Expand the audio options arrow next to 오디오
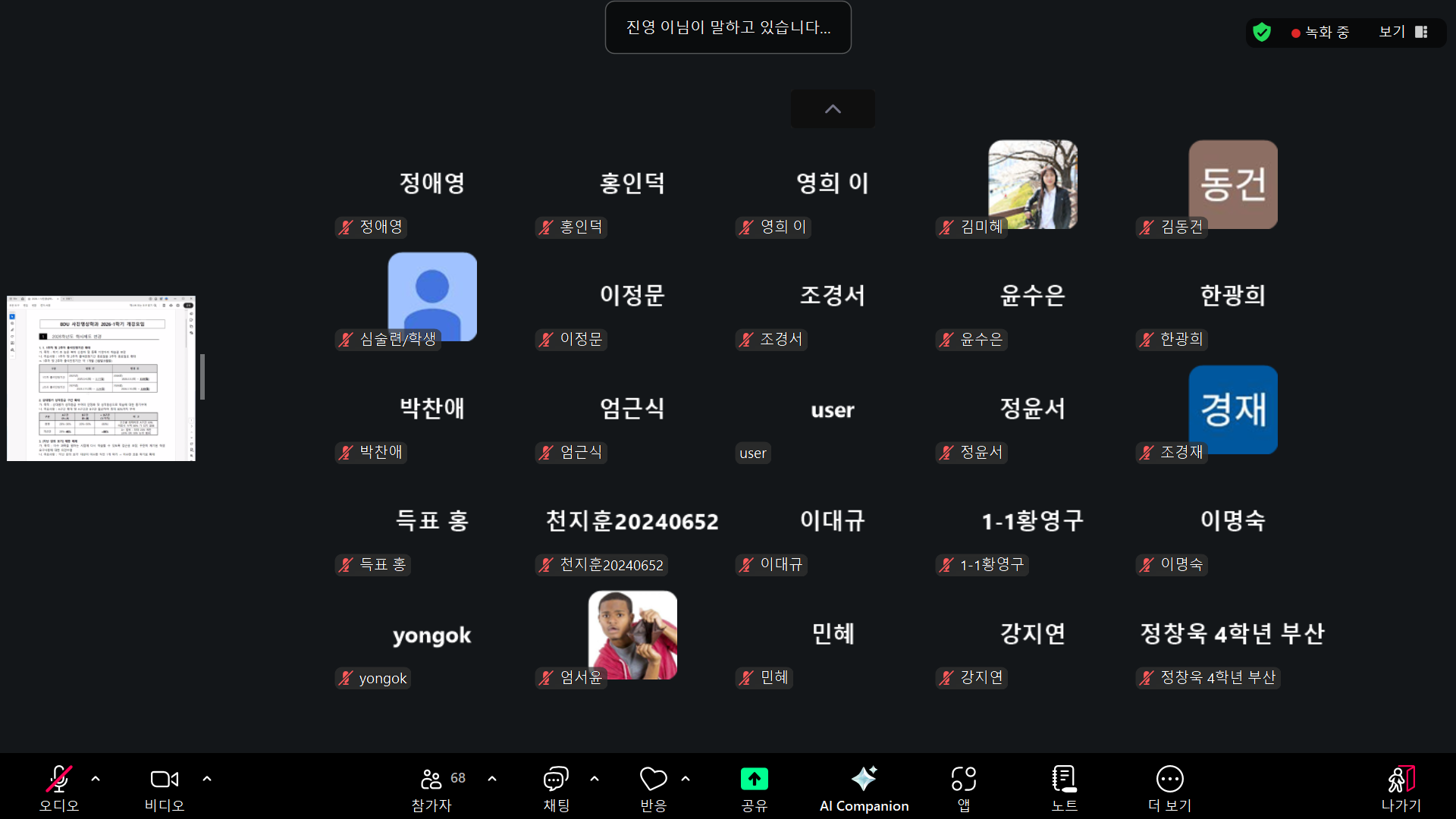The width and height of the screenshot is (1456, 819). (96, 779)
